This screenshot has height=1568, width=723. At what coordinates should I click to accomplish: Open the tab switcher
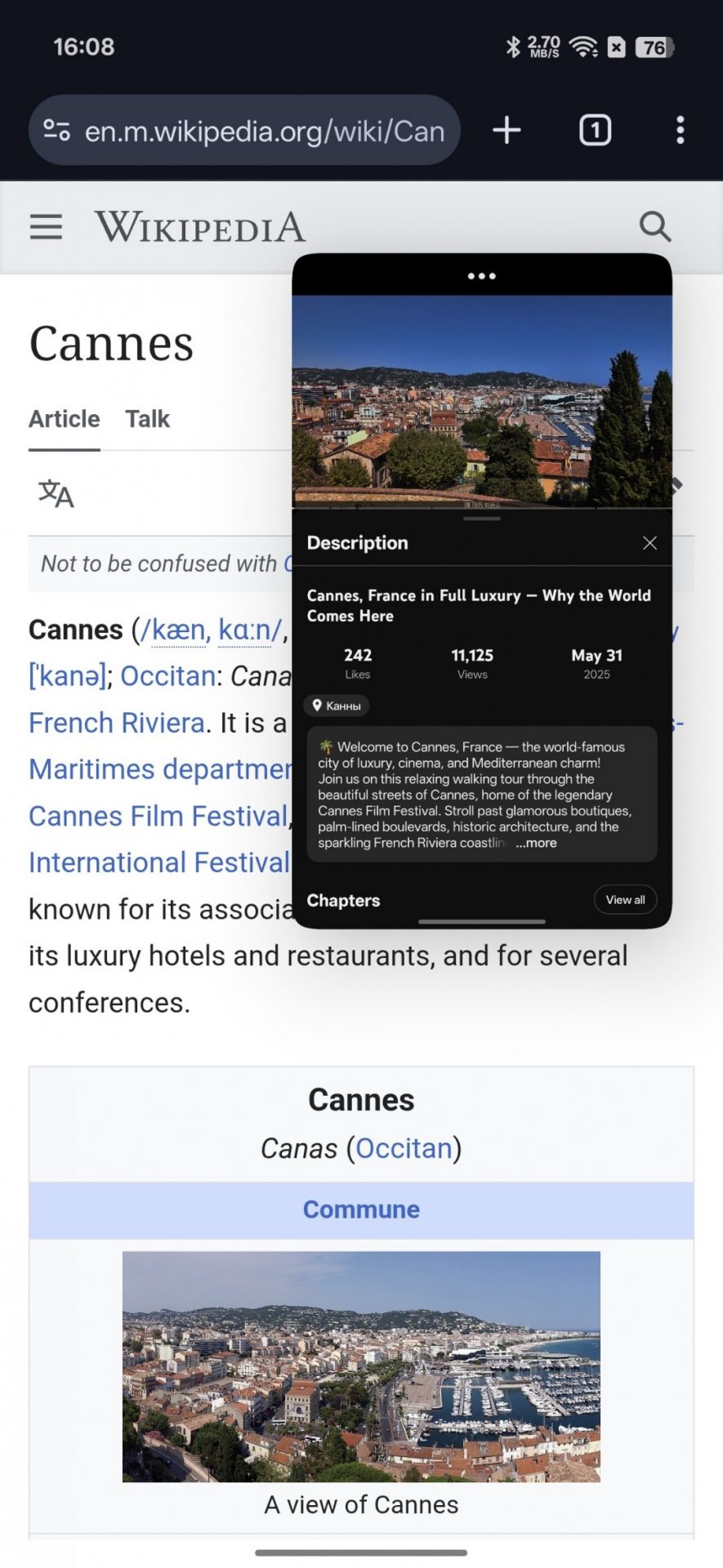595,130
